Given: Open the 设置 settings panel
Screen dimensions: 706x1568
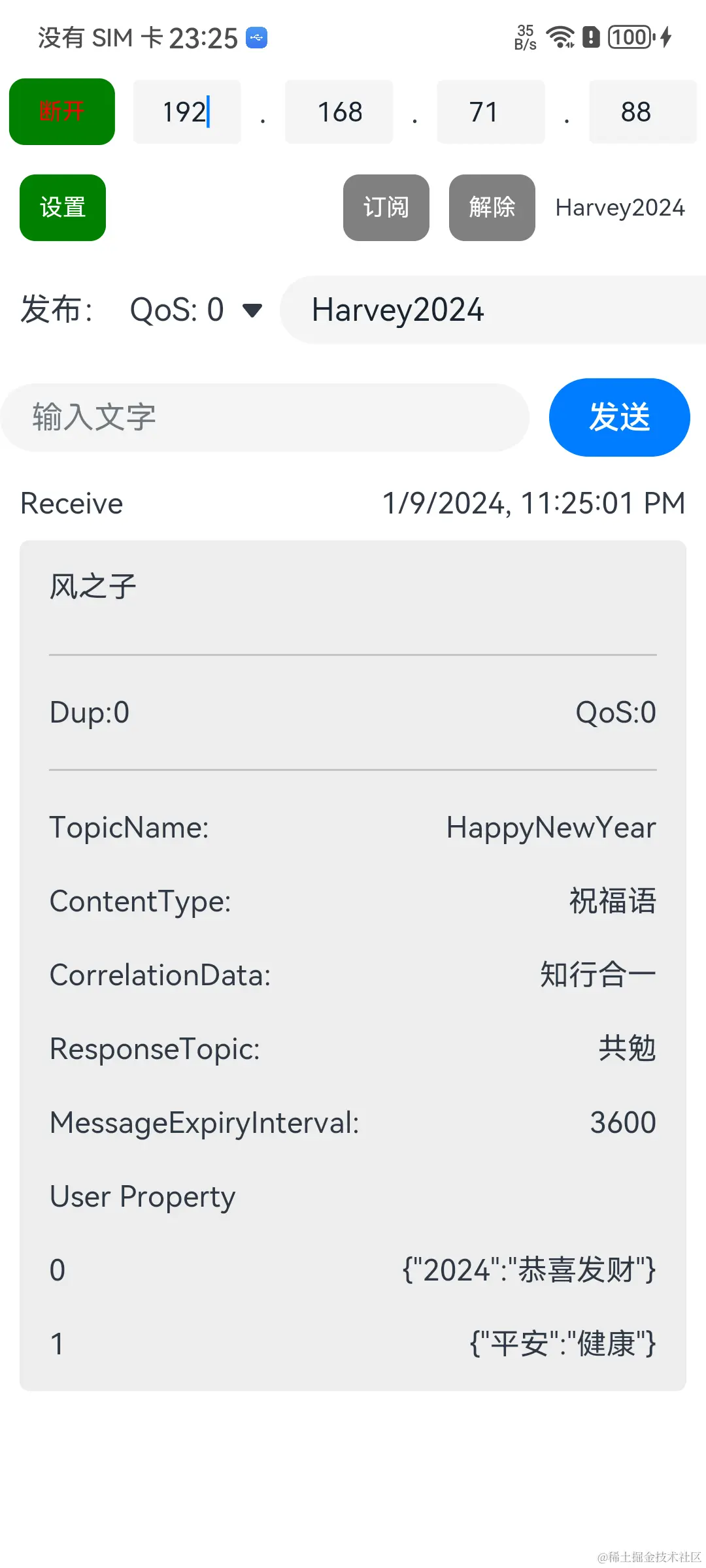Looking at the screenshot, I should click(62, 208).
